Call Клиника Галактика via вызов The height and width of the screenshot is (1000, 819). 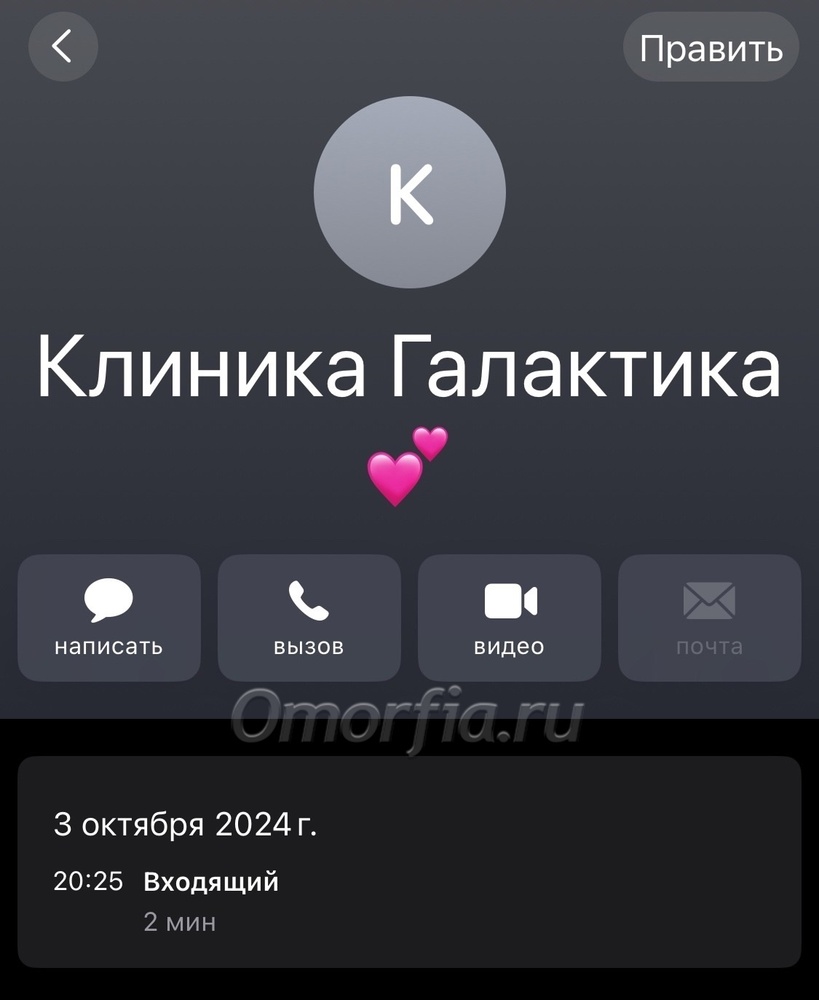tap(309, 618)
